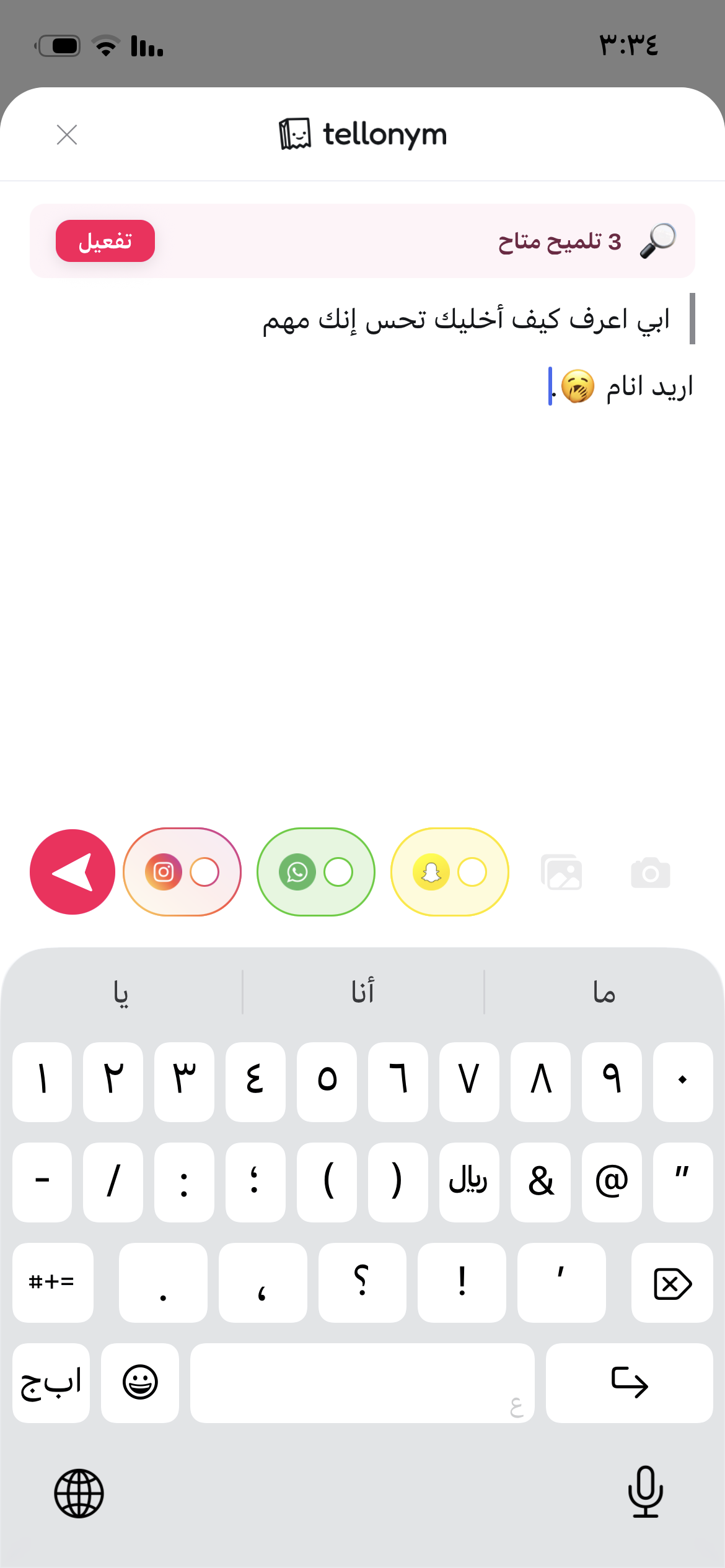Switch to the emoji keyboard
Viewport: 725px width, 1568px height.
(x=140, y=1382)
